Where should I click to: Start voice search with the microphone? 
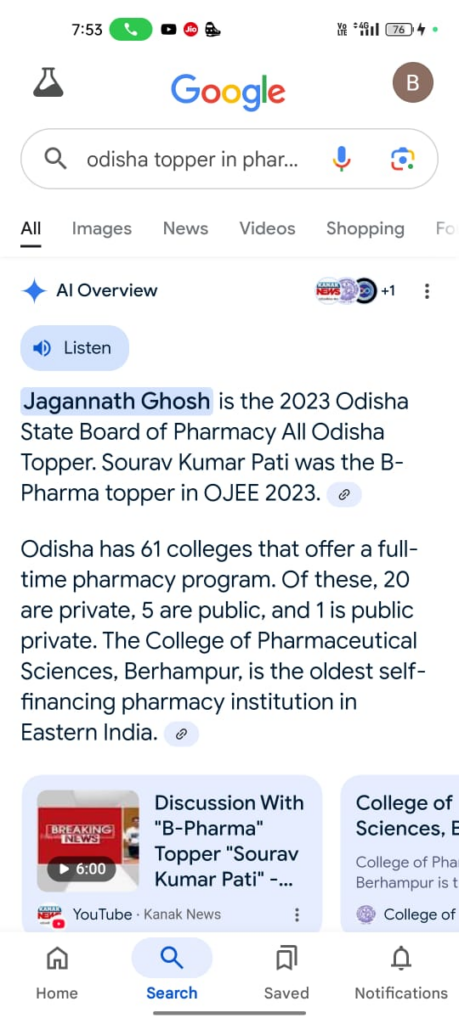[x=341, y=159]
